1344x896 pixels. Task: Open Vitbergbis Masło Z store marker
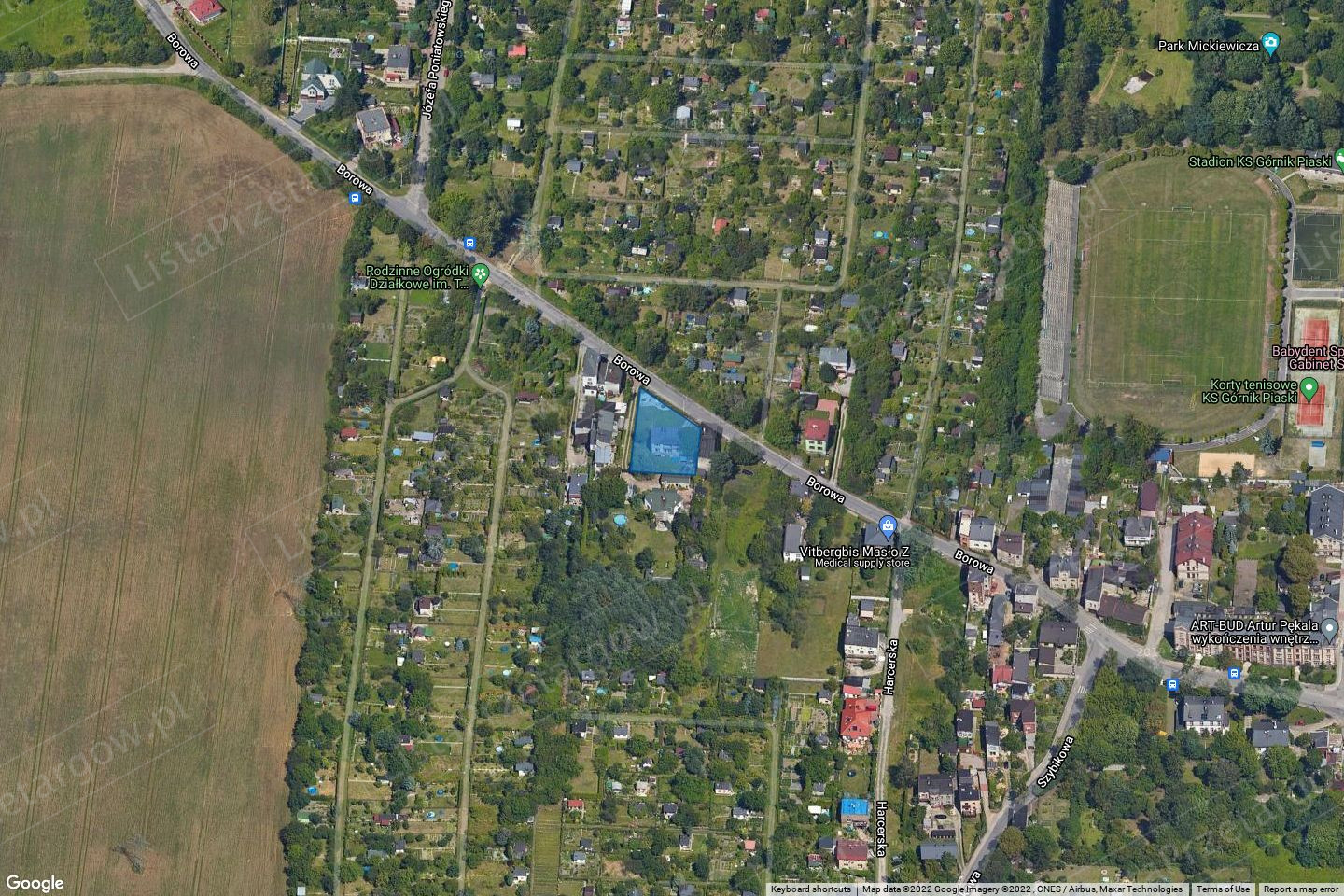coord(888,529)
